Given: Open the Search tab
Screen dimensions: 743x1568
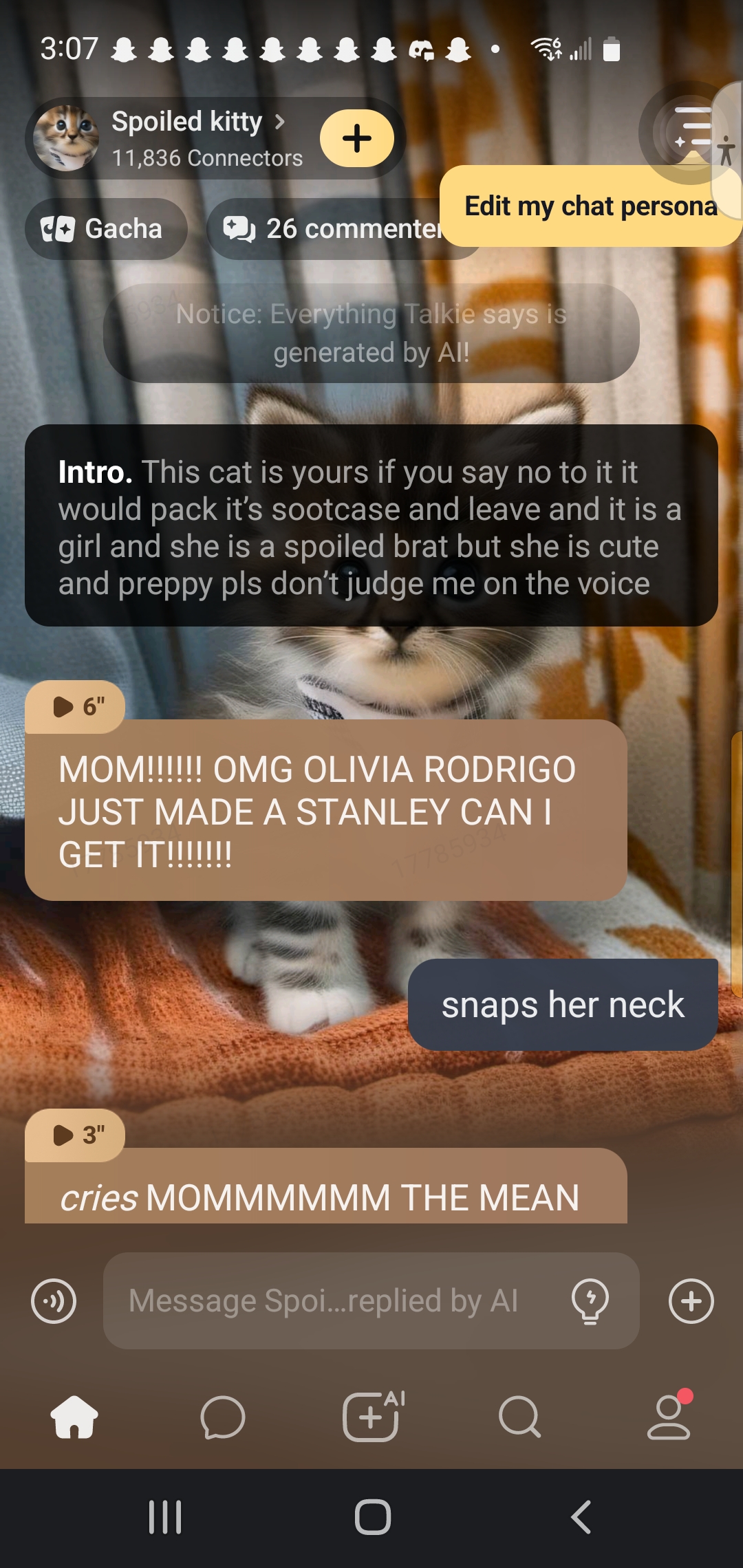Looking at the screenshot, I should (x=519, y=1418).
